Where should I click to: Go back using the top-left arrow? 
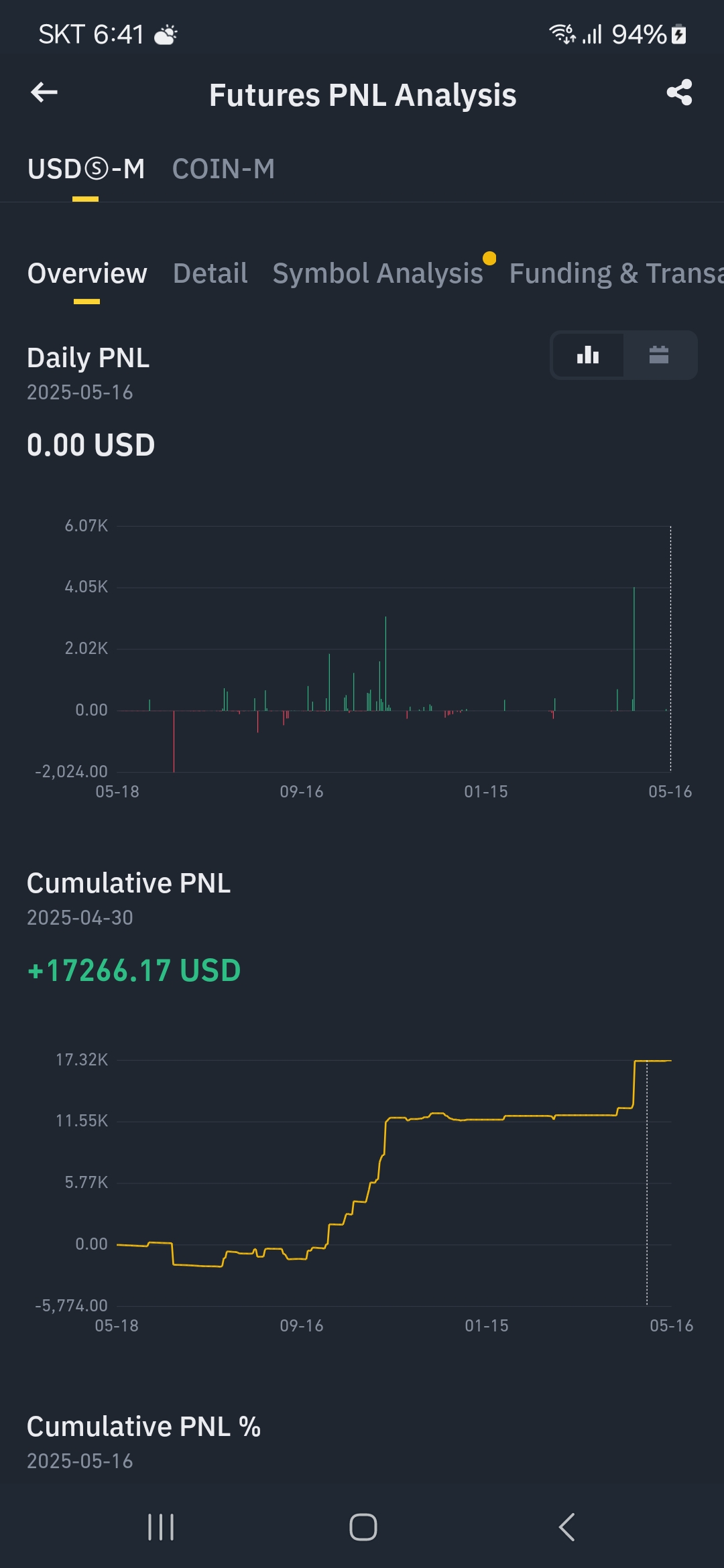44,92
